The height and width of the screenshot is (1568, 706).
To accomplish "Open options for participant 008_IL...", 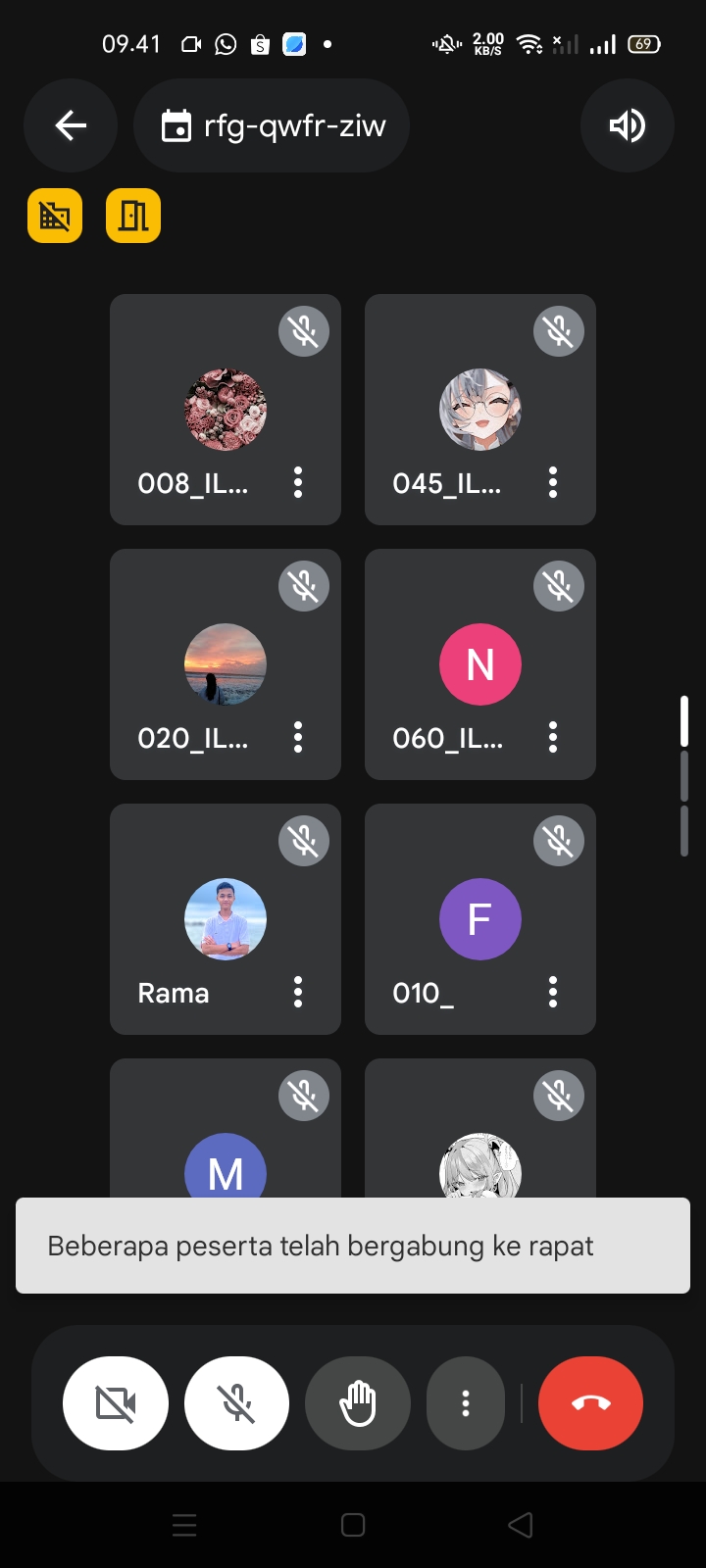I will tap(298, 482).
